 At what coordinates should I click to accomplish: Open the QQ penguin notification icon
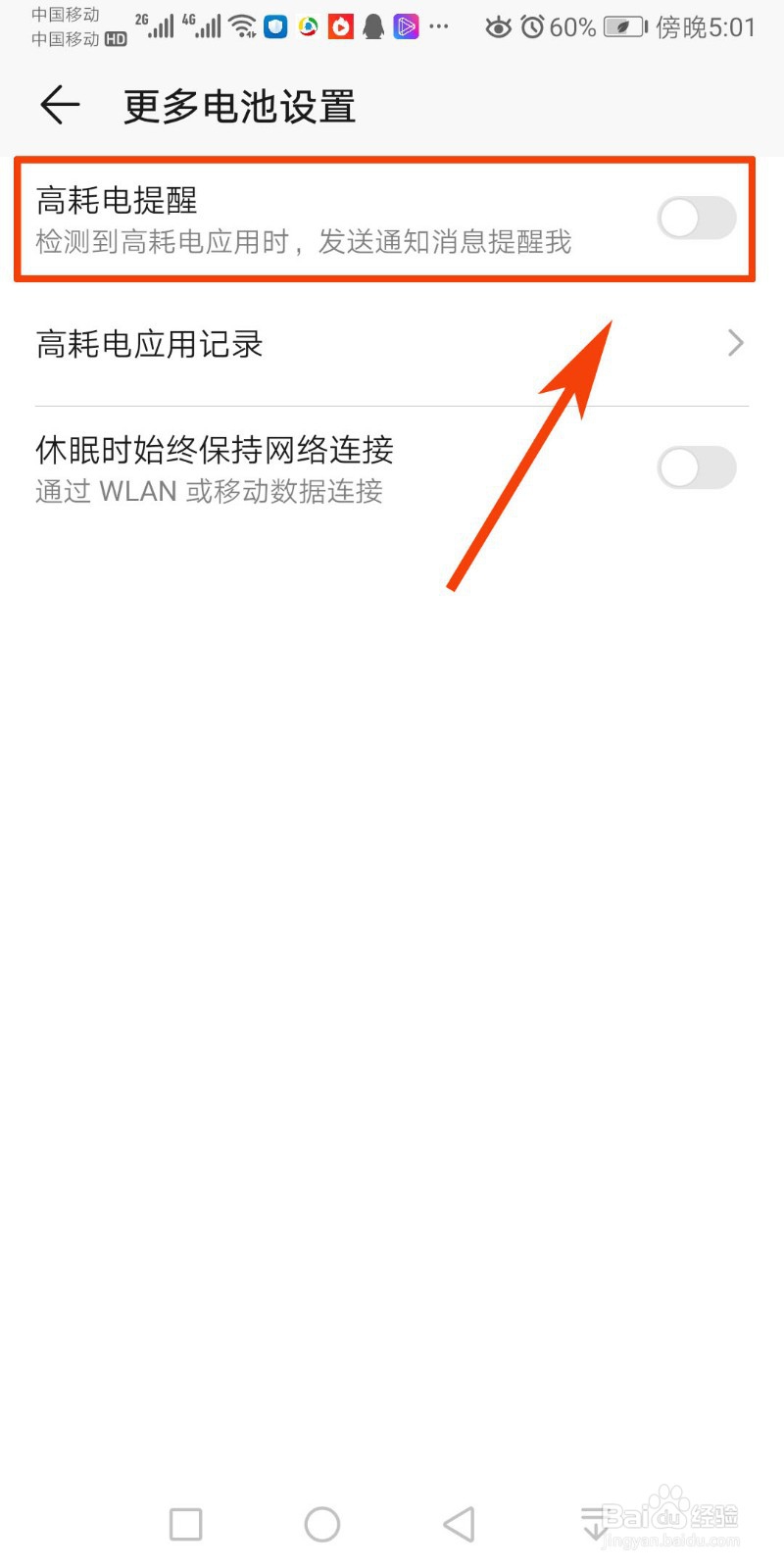point(373,27)
